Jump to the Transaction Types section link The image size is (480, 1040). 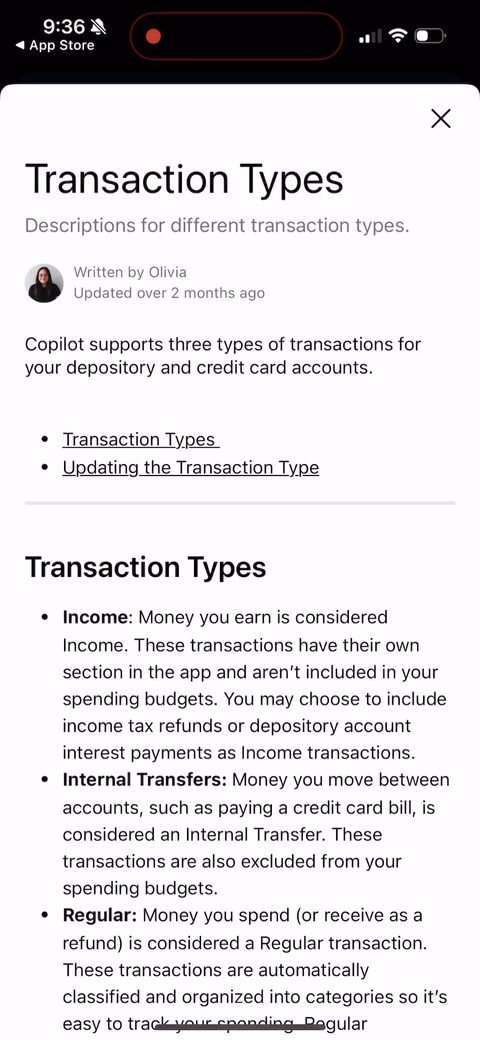pos(141,440)
